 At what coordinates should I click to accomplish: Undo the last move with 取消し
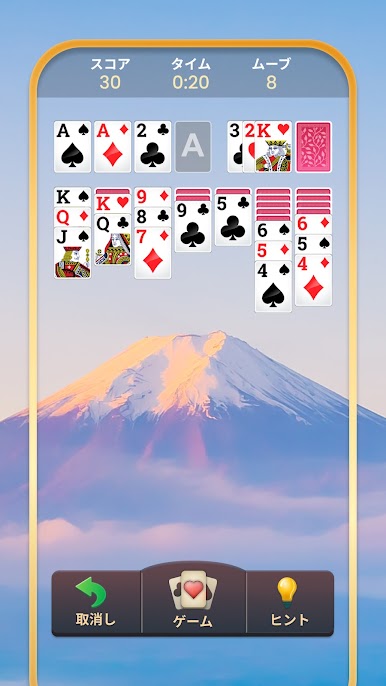click(x=96, y=603)
